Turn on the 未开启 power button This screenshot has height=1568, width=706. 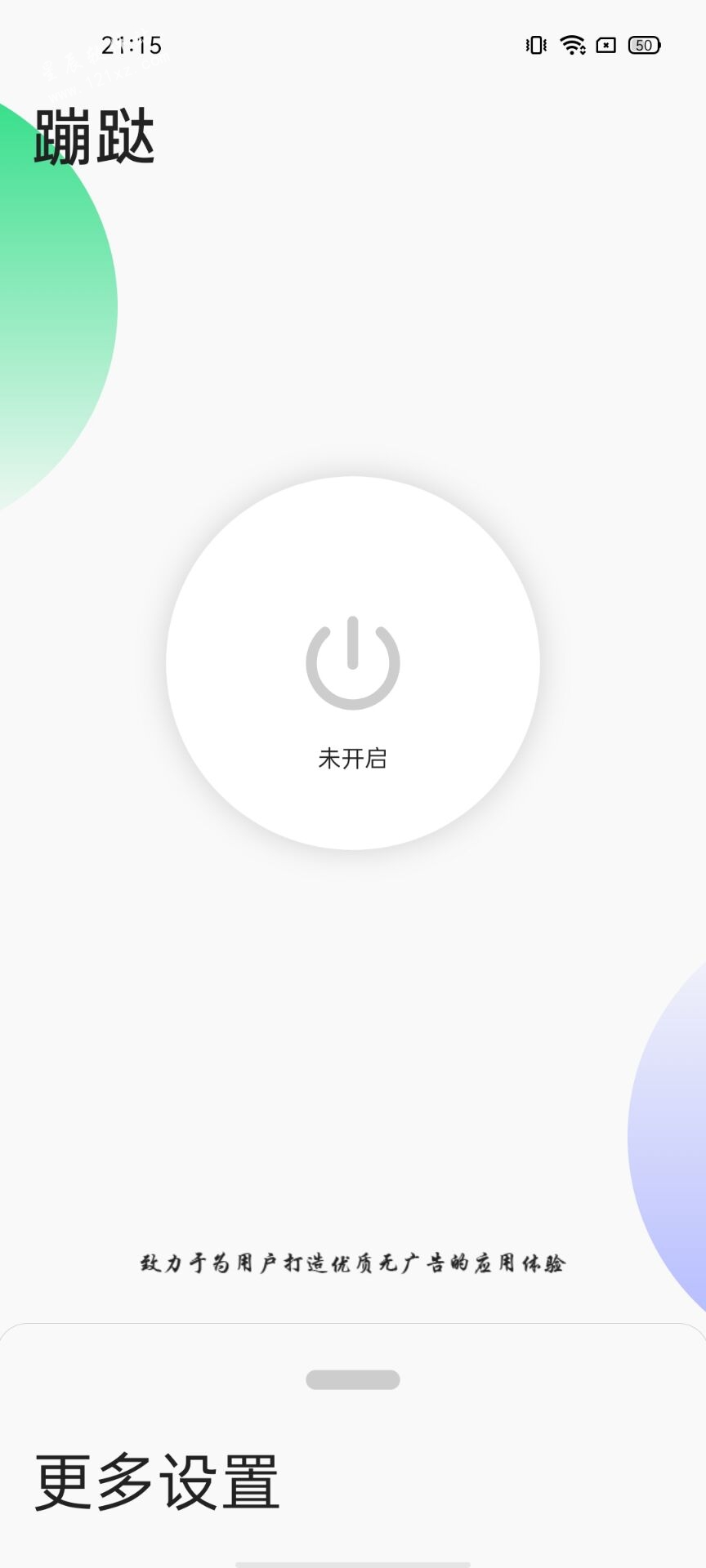352,663
